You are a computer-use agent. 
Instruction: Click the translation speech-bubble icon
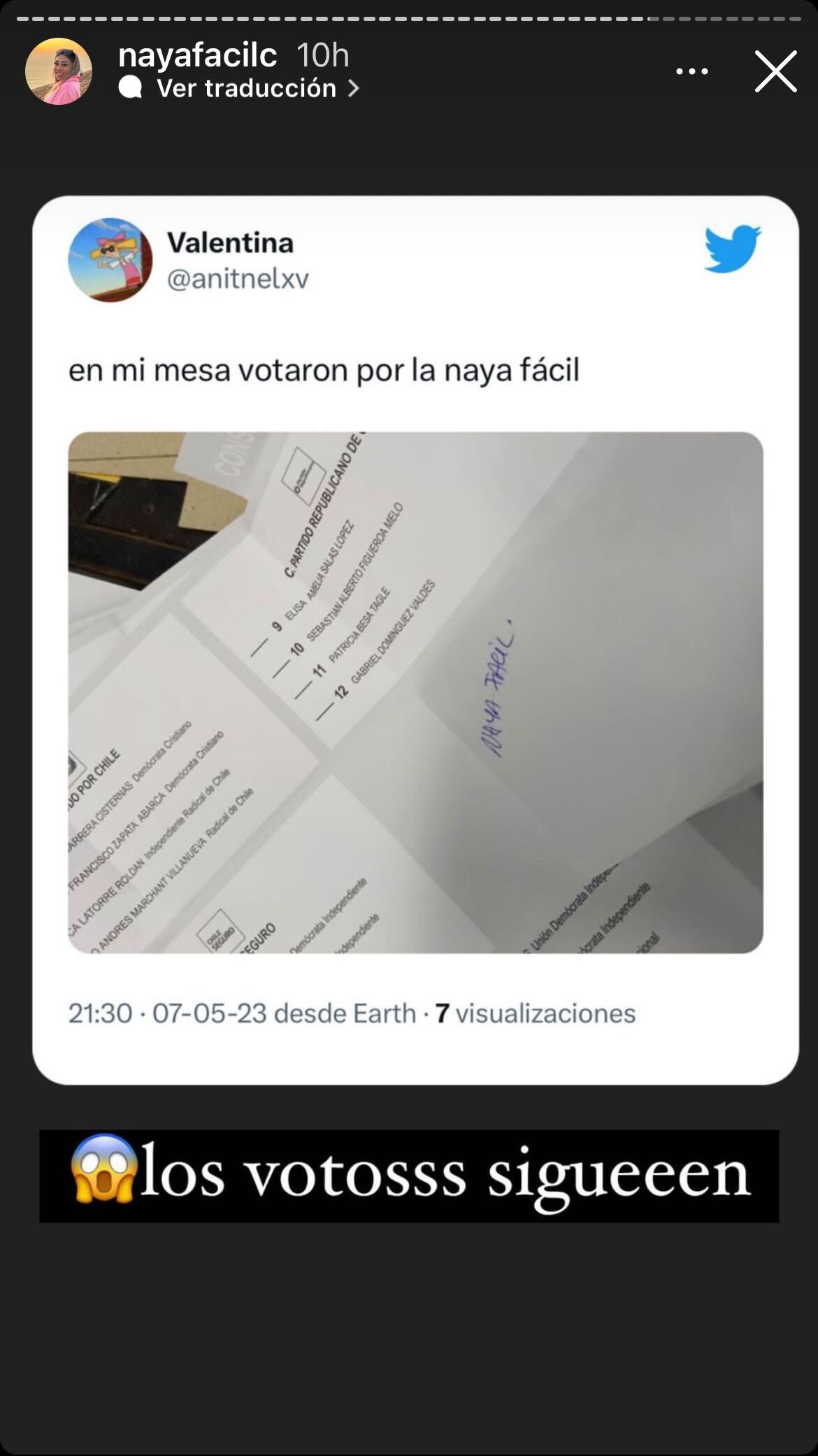130,87
